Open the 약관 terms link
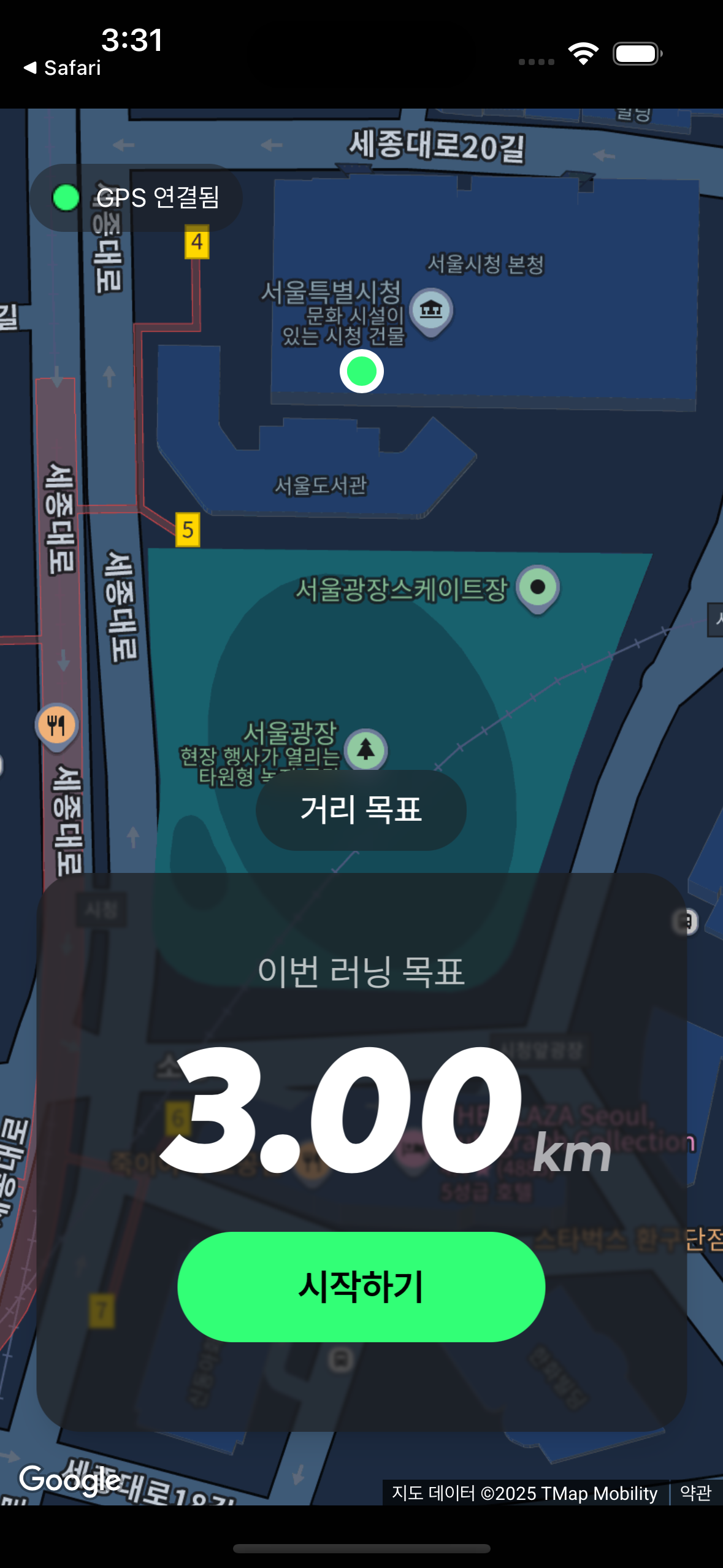 pos(695,1492)
